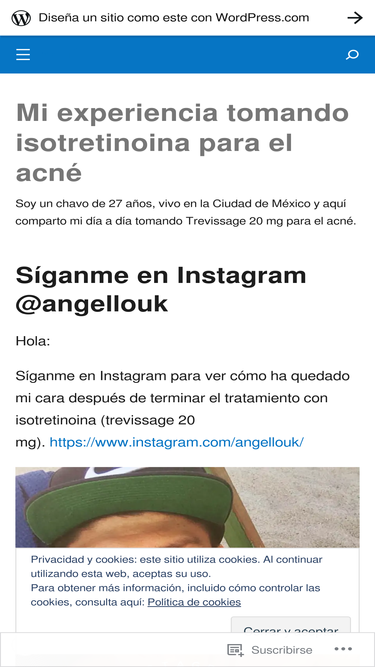Follow the instagram.com/angellouk link
Screen dimensions: 375x667
pyautogui.click(x=176, y=442)
